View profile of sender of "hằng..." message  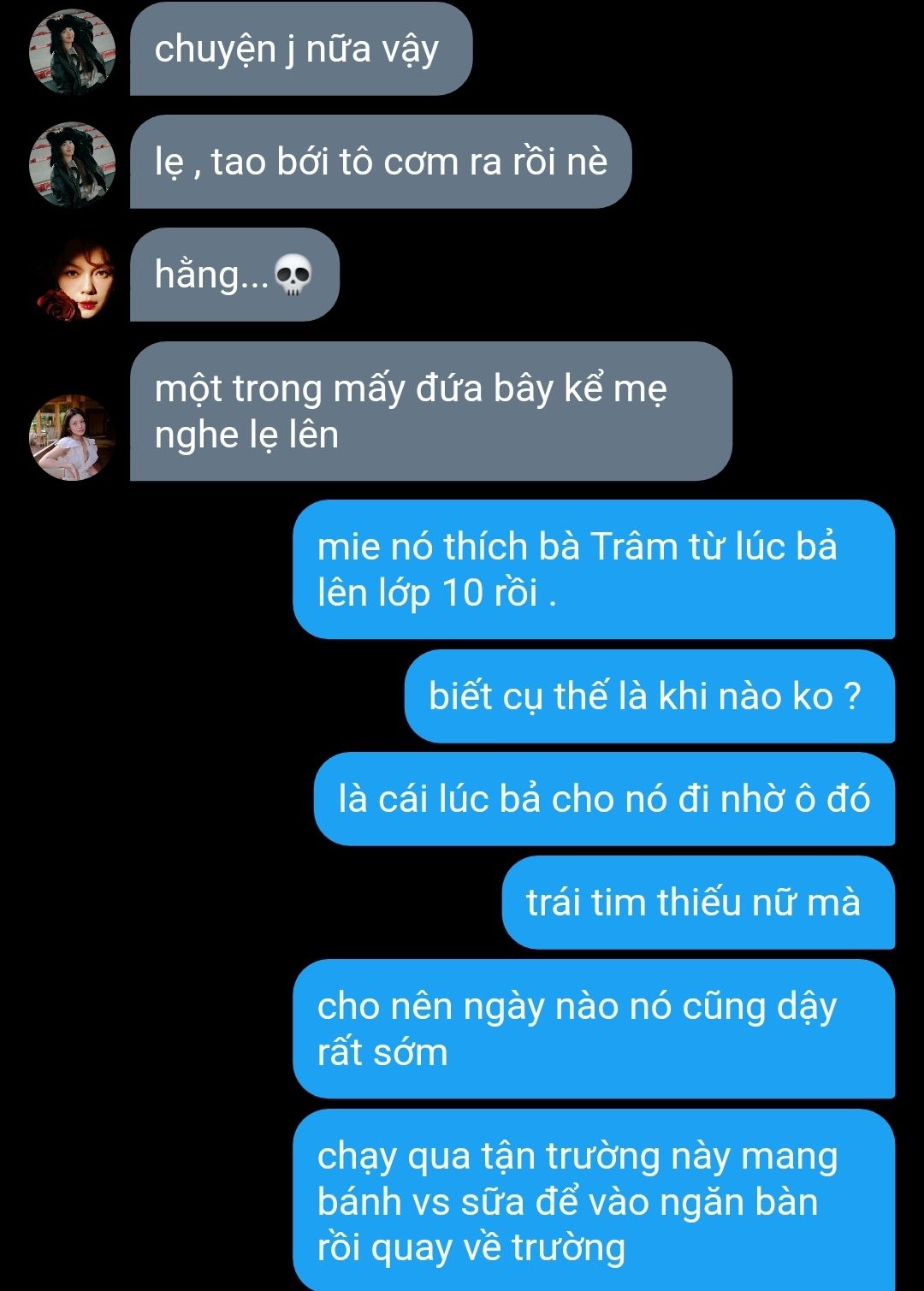(73, 278)
